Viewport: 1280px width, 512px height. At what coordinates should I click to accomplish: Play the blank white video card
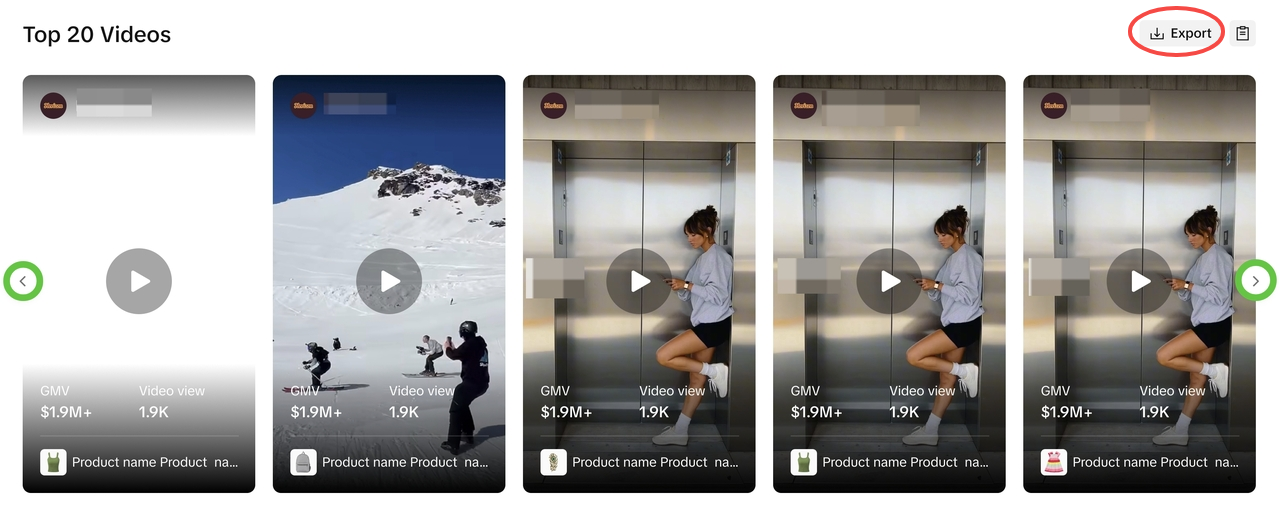click(x=139, y=281)
